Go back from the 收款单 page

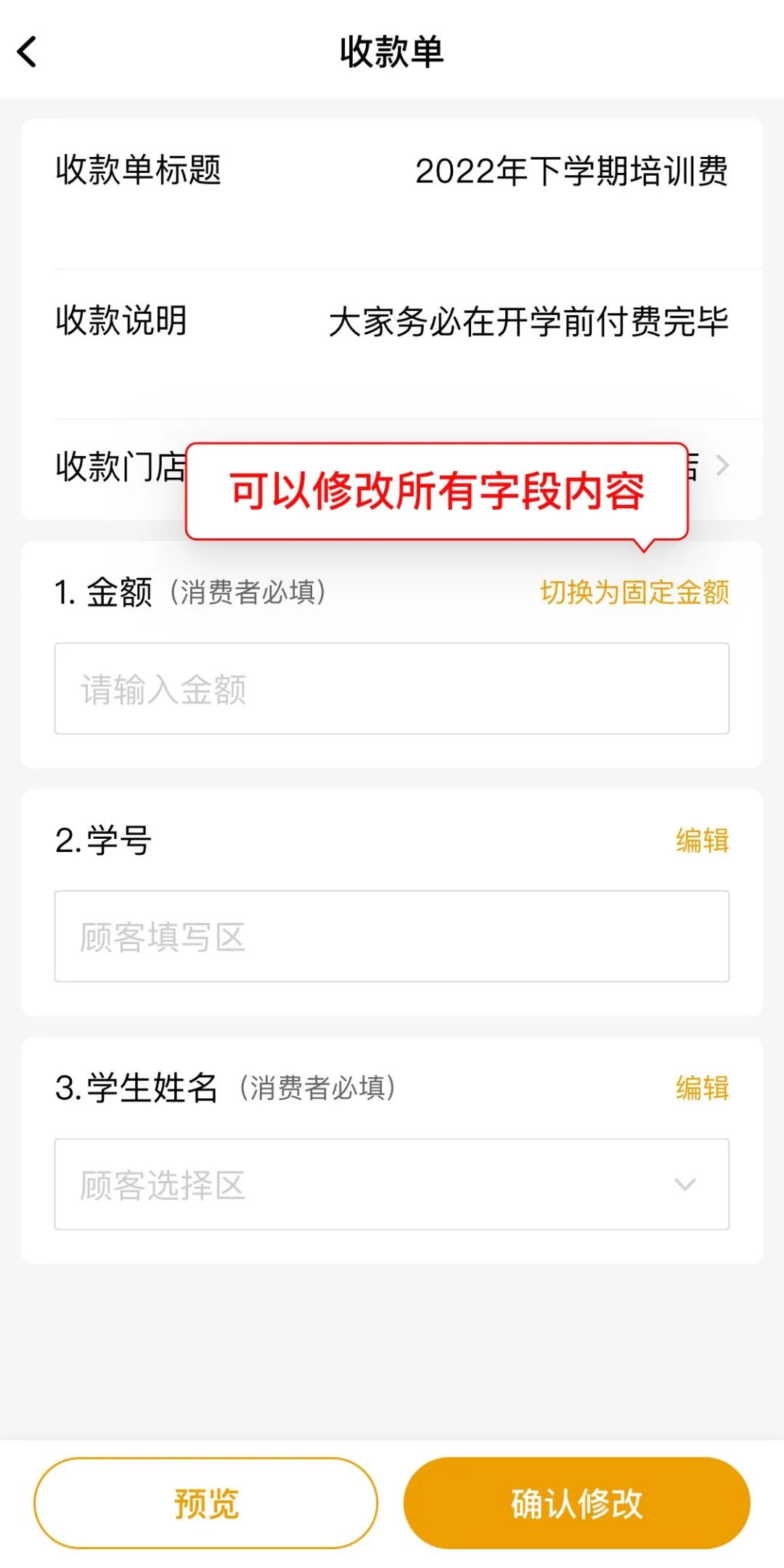pyautogui.click(x=28, y=52)
